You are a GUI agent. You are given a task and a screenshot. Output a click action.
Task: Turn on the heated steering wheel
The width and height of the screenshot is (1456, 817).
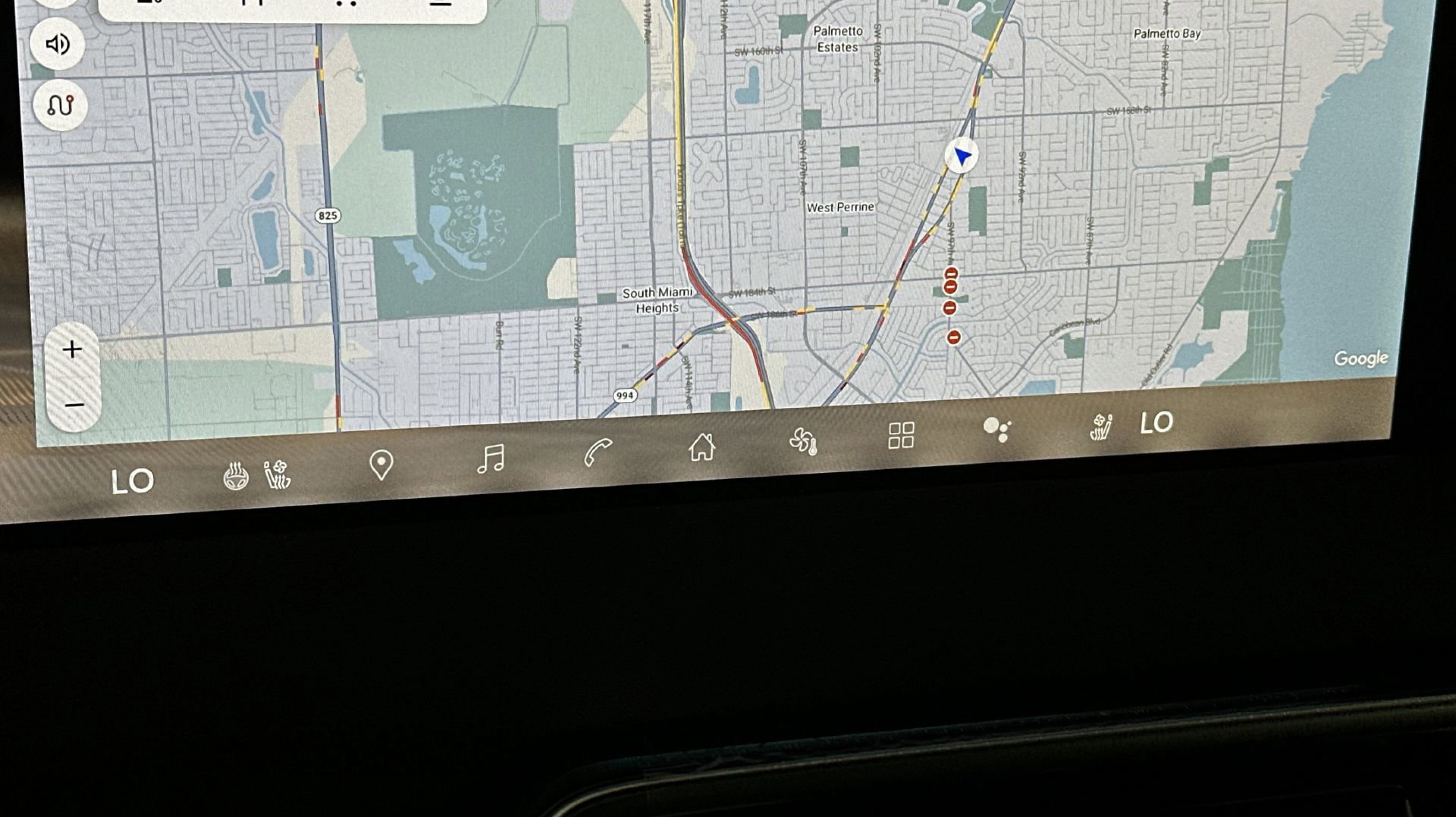click(x=236, y=476)
